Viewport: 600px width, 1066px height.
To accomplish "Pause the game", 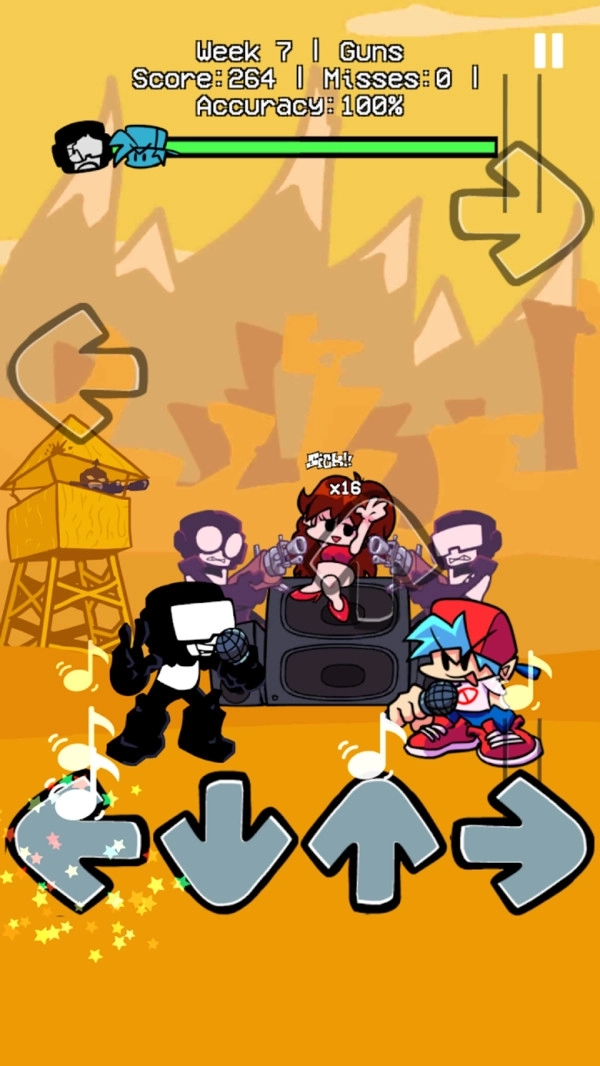I will click(548, 50).
